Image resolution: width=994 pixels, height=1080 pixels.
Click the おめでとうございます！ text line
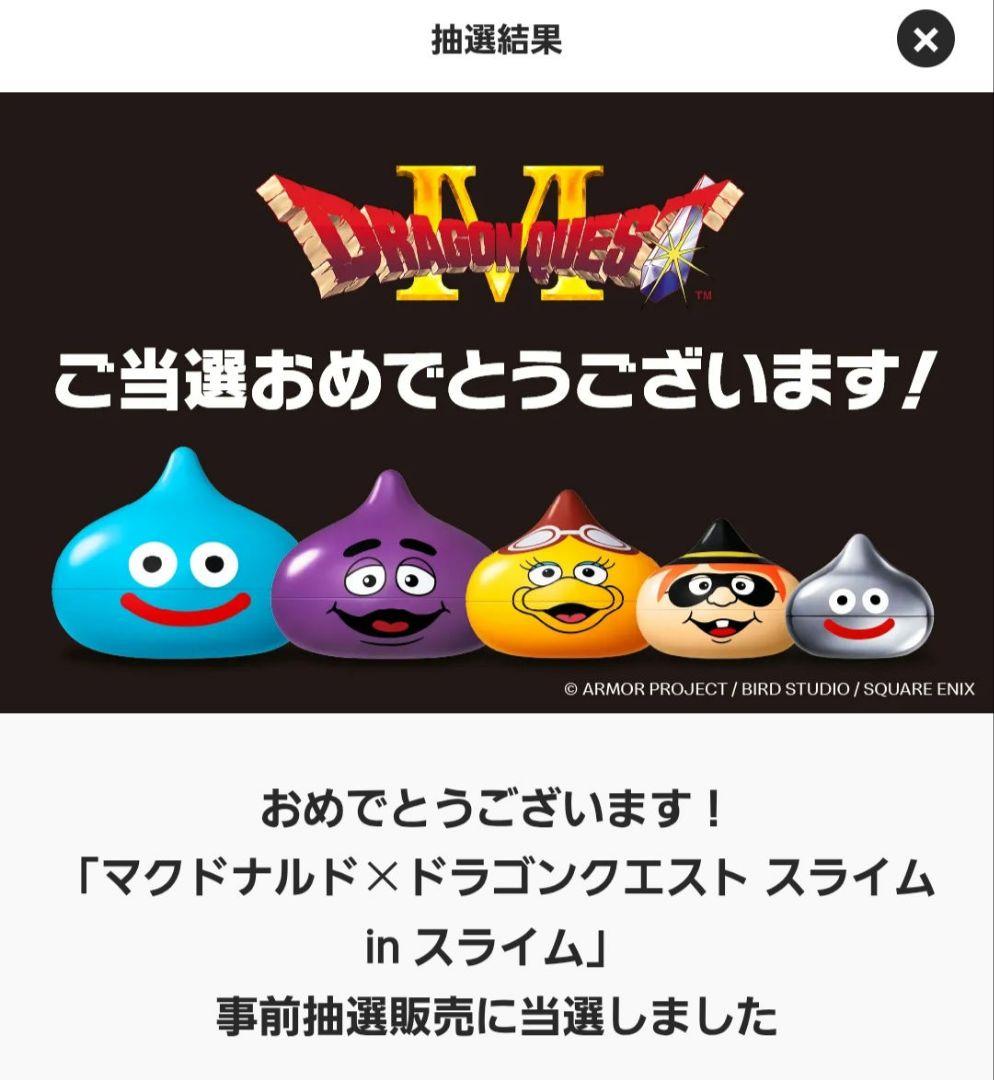(x=497, y=805)
